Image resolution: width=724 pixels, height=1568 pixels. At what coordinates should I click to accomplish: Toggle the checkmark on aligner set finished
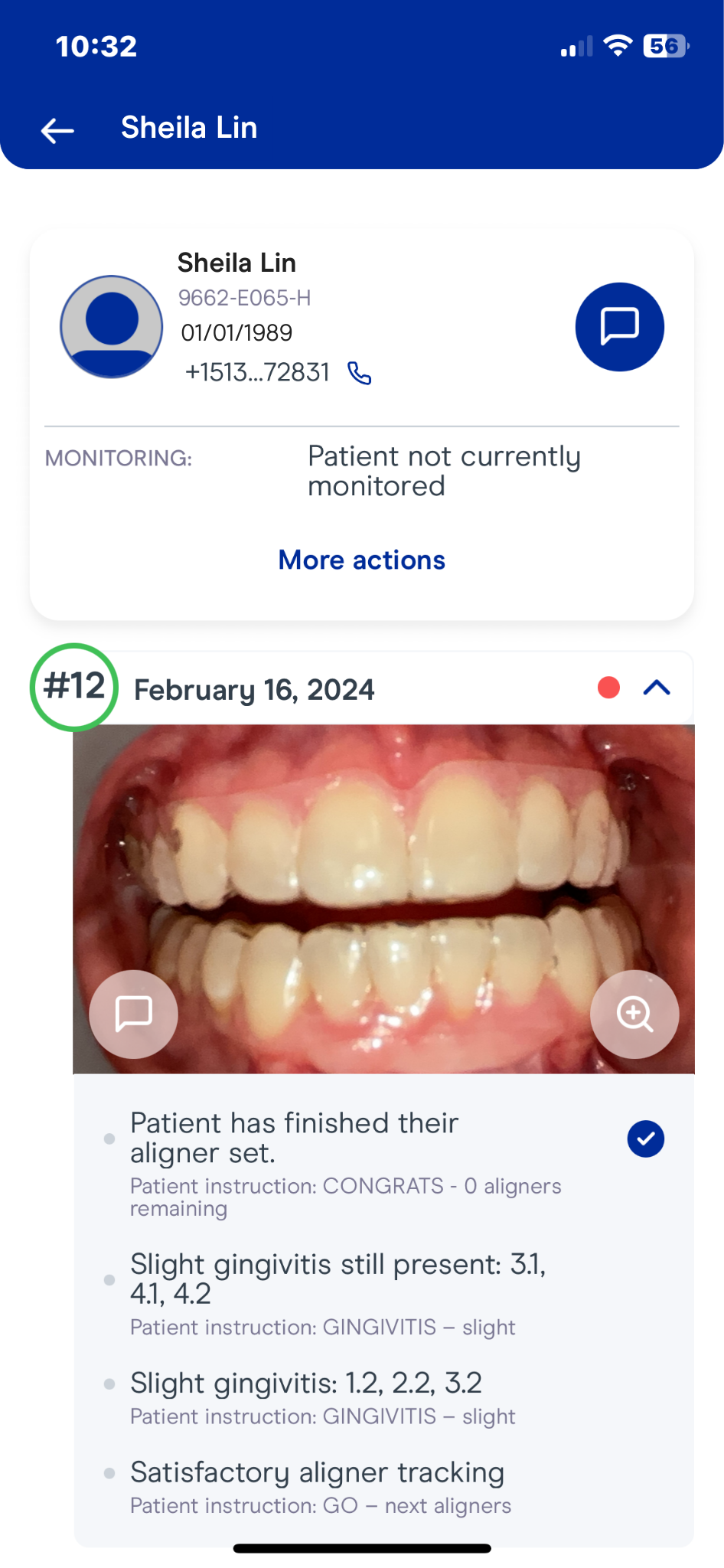pyautogui.click(x=645, y=1138)
